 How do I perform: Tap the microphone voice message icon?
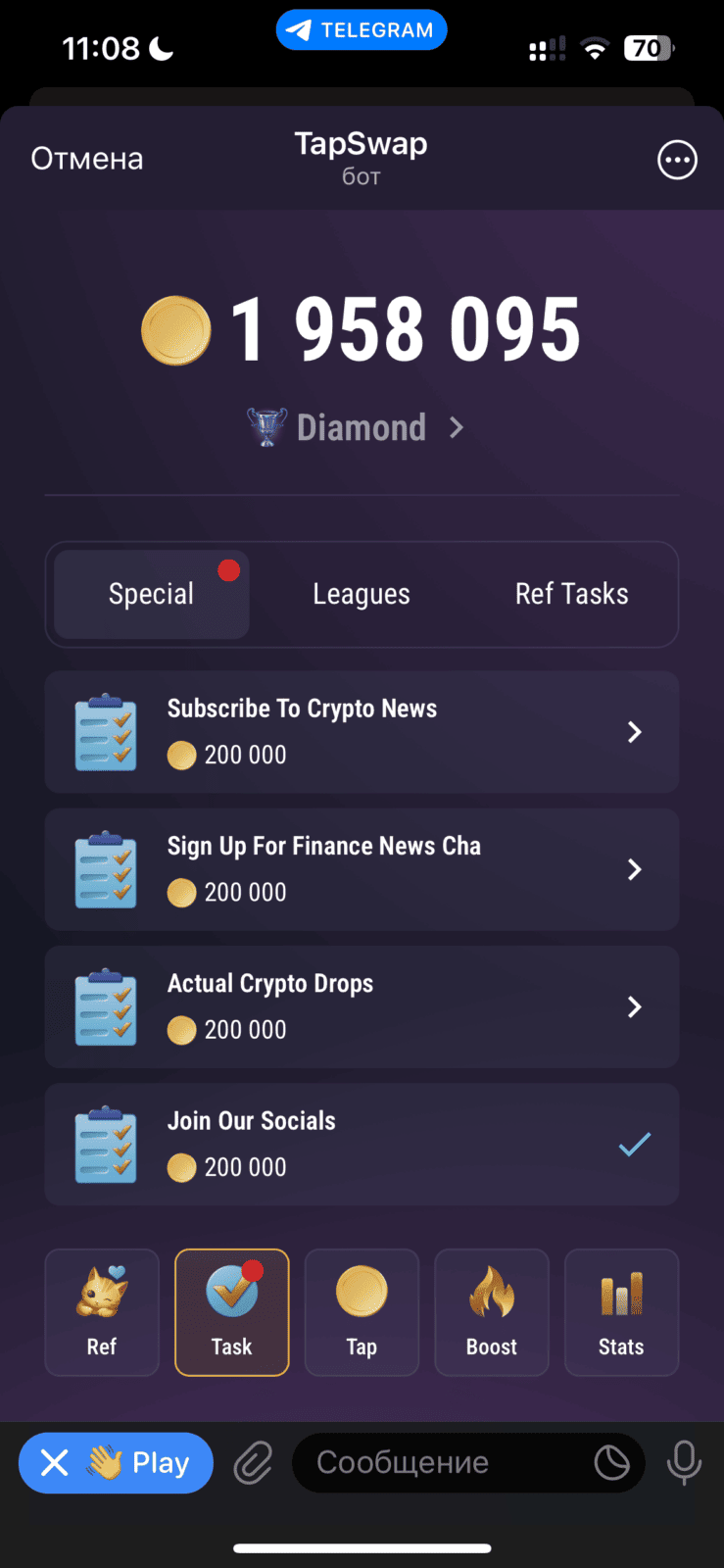684,1463
